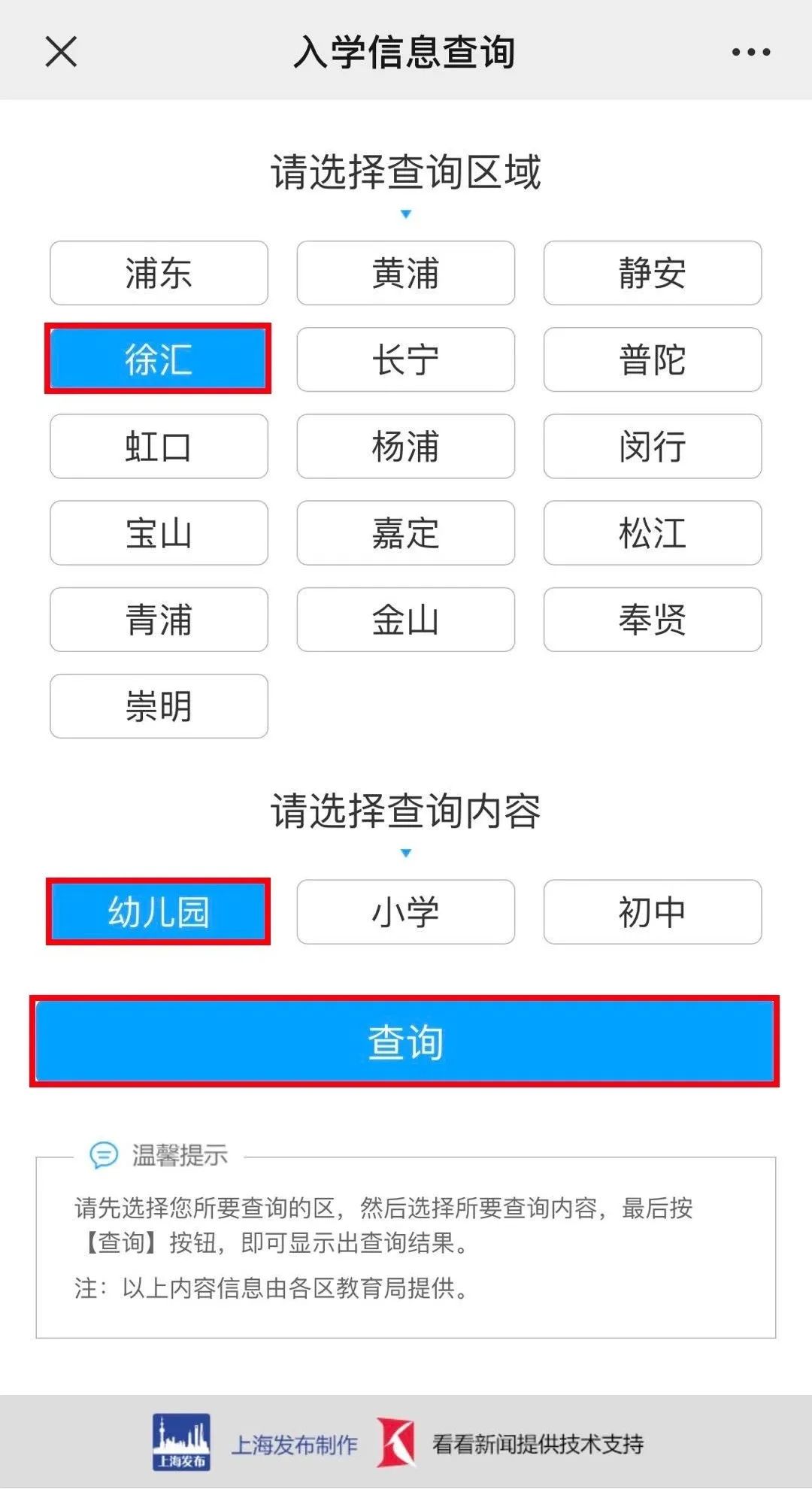
Task: Tap the highlighted 徐汇 district
Action: 159,359
